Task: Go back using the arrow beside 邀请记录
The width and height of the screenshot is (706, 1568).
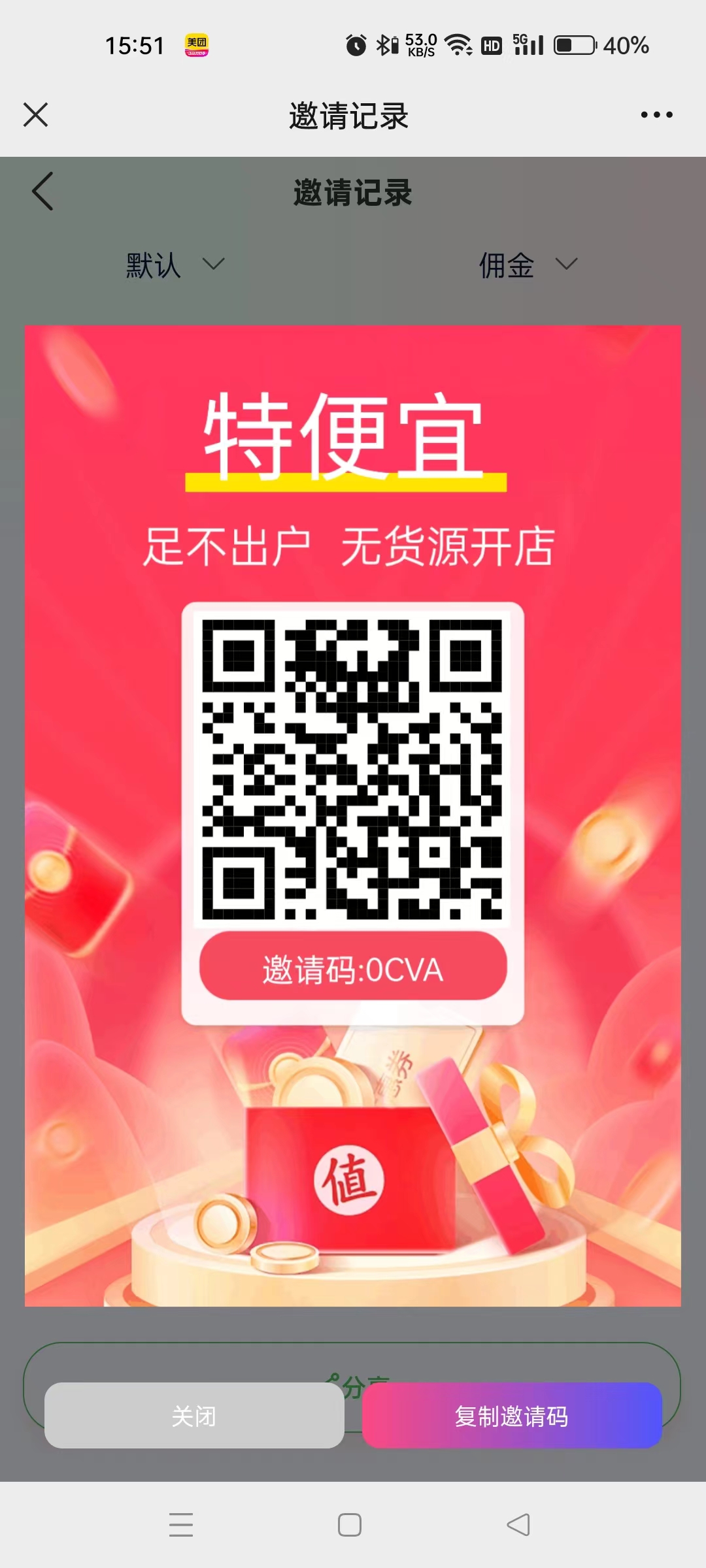Action: point(42,191)
